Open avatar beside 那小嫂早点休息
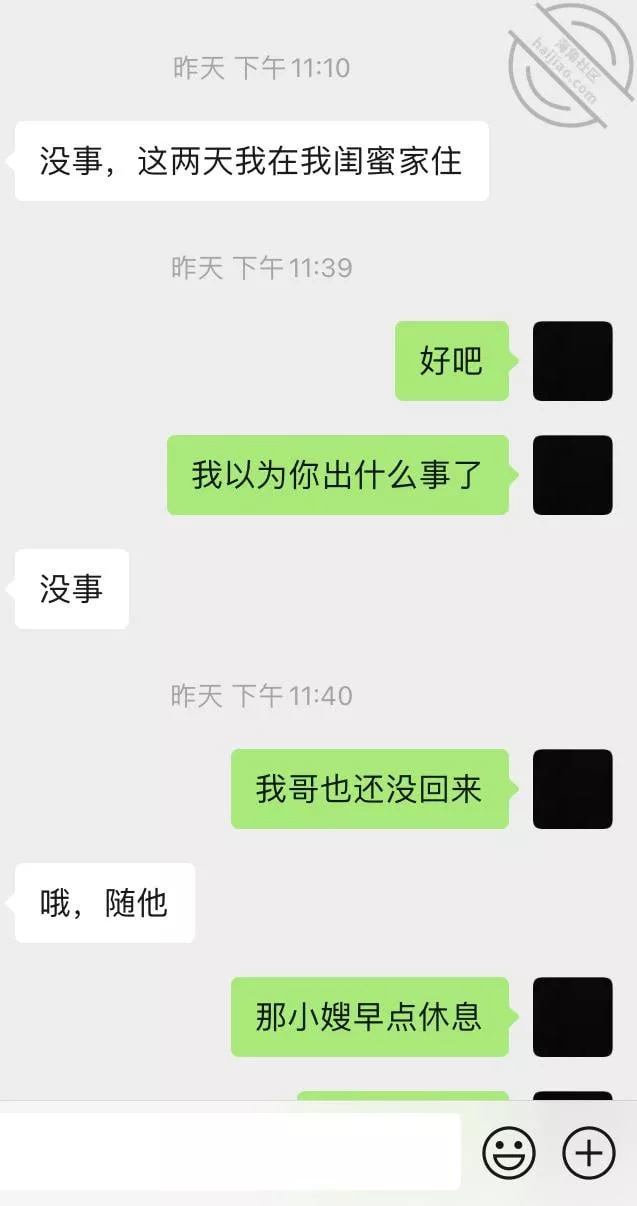Viewport: 637px width, 1206px height. [x=573, y=1017]
